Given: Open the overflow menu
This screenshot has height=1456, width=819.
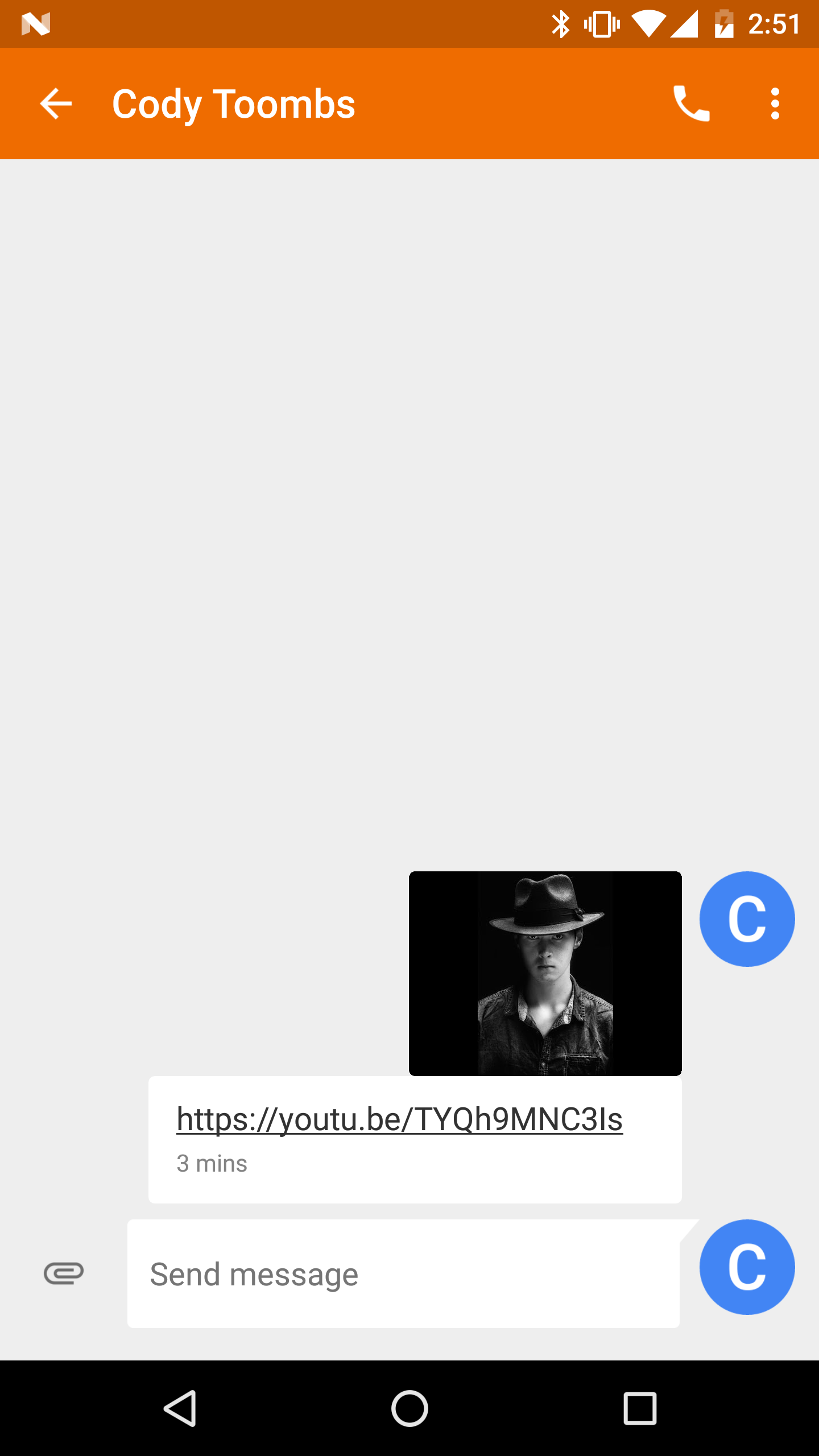Looking at the screenshot, I should coord(775,104).
